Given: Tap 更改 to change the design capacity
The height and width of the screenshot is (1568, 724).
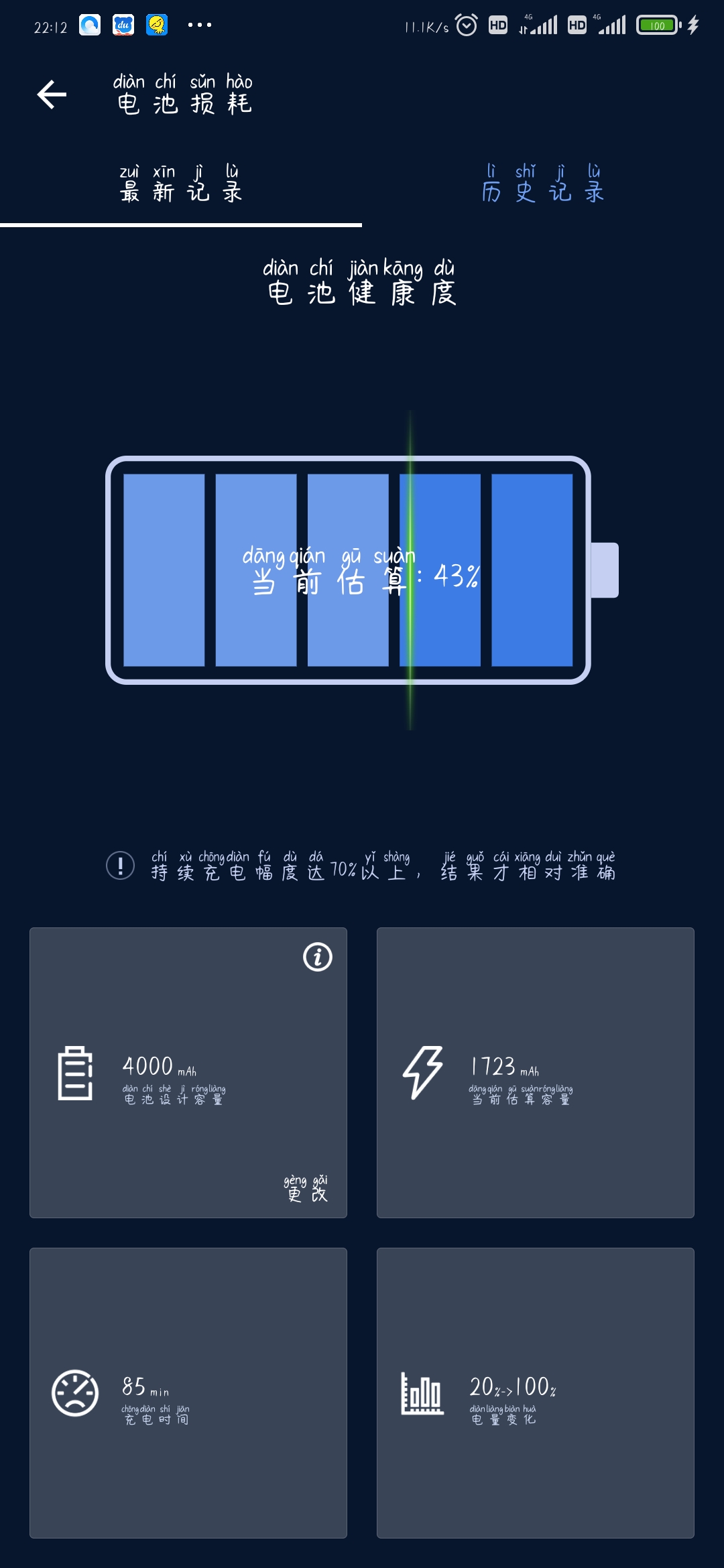Looking at the screenshot, I should [x=306, y=1189].
